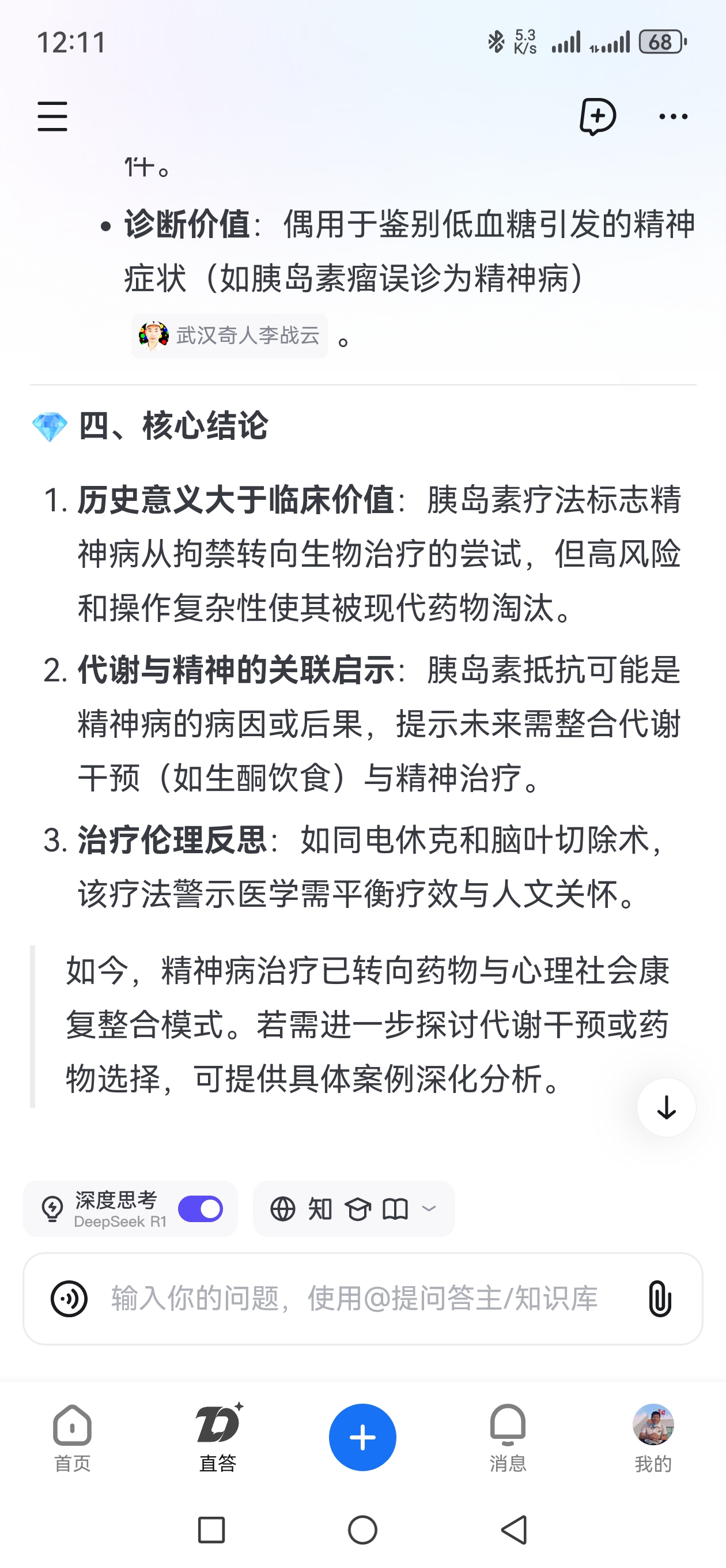Start a new chat conversation
The height and width of the screenshot is (1568, 726).
pyautogui.click(x=597, y=116)
